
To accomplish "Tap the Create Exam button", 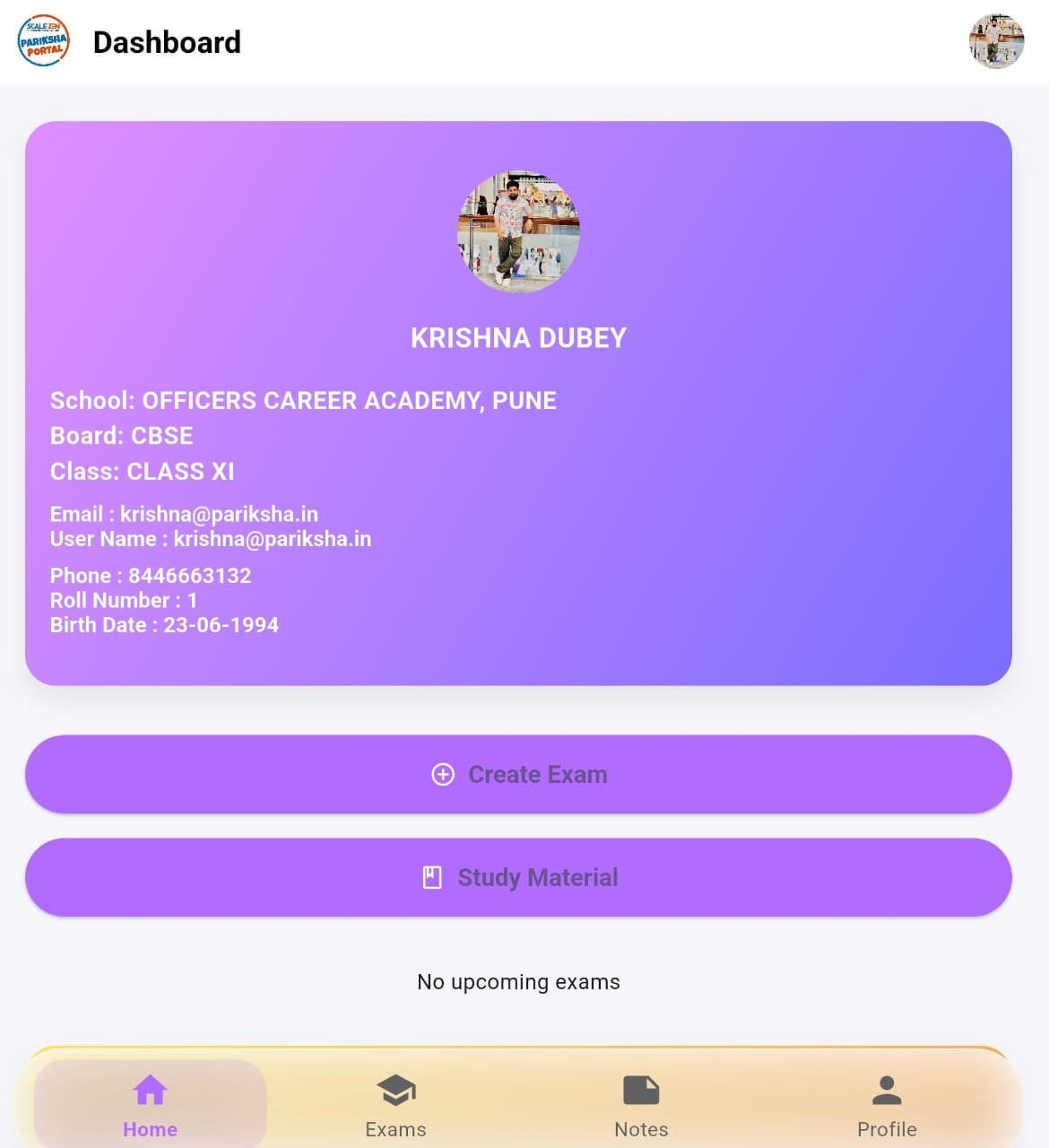I will click(x=518, y=774).
